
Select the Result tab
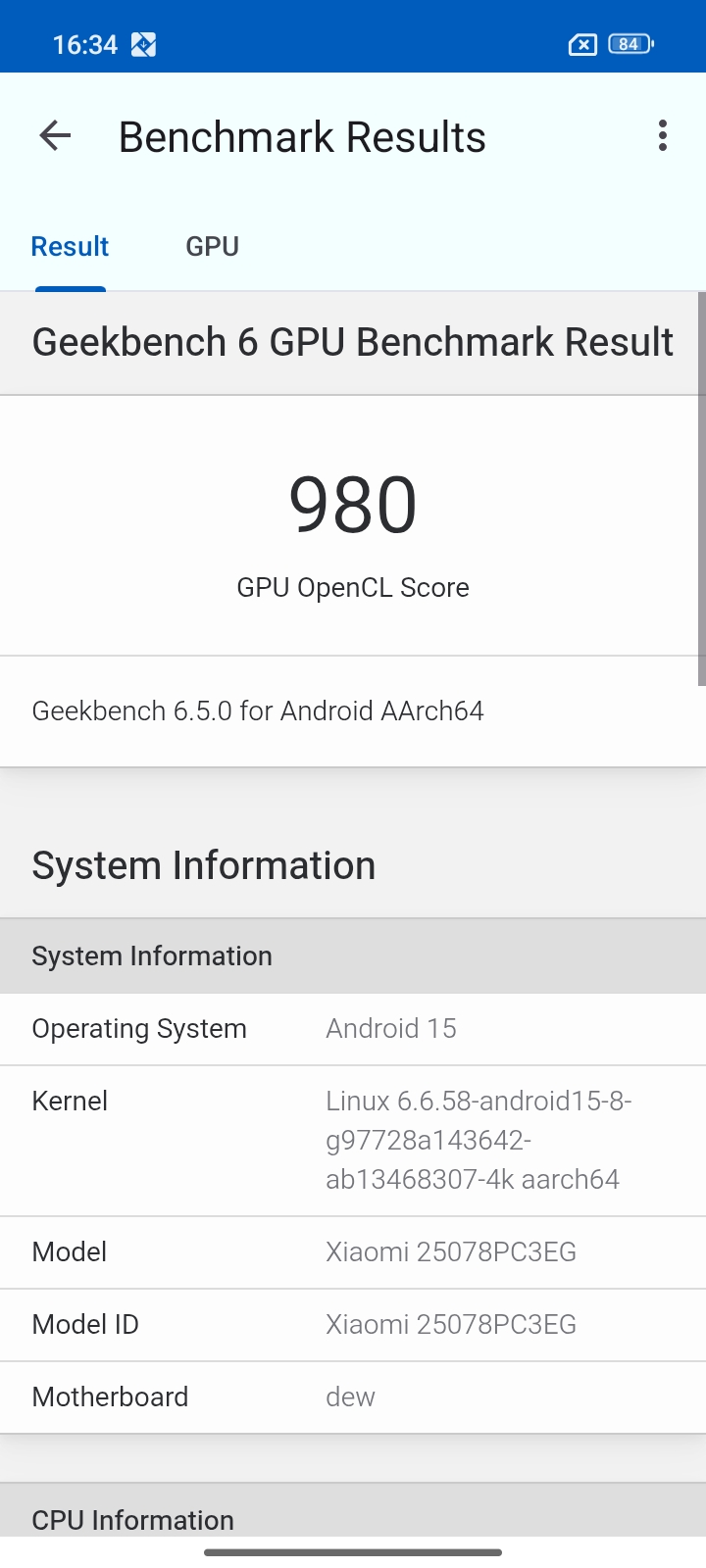[70, 247]
